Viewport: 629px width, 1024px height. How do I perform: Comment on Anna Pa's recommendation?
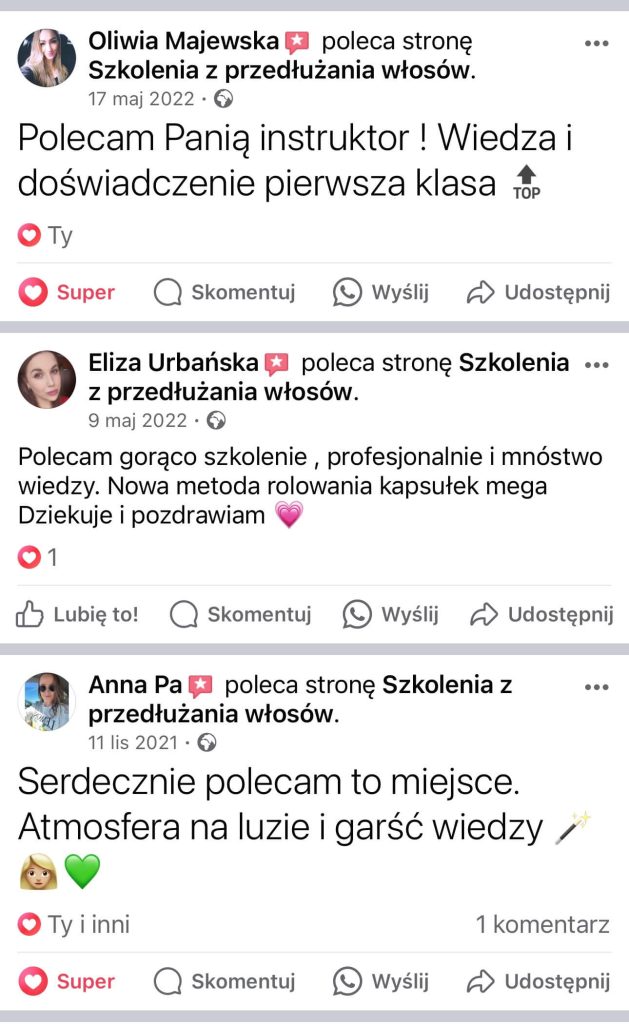tap(224, 982)
